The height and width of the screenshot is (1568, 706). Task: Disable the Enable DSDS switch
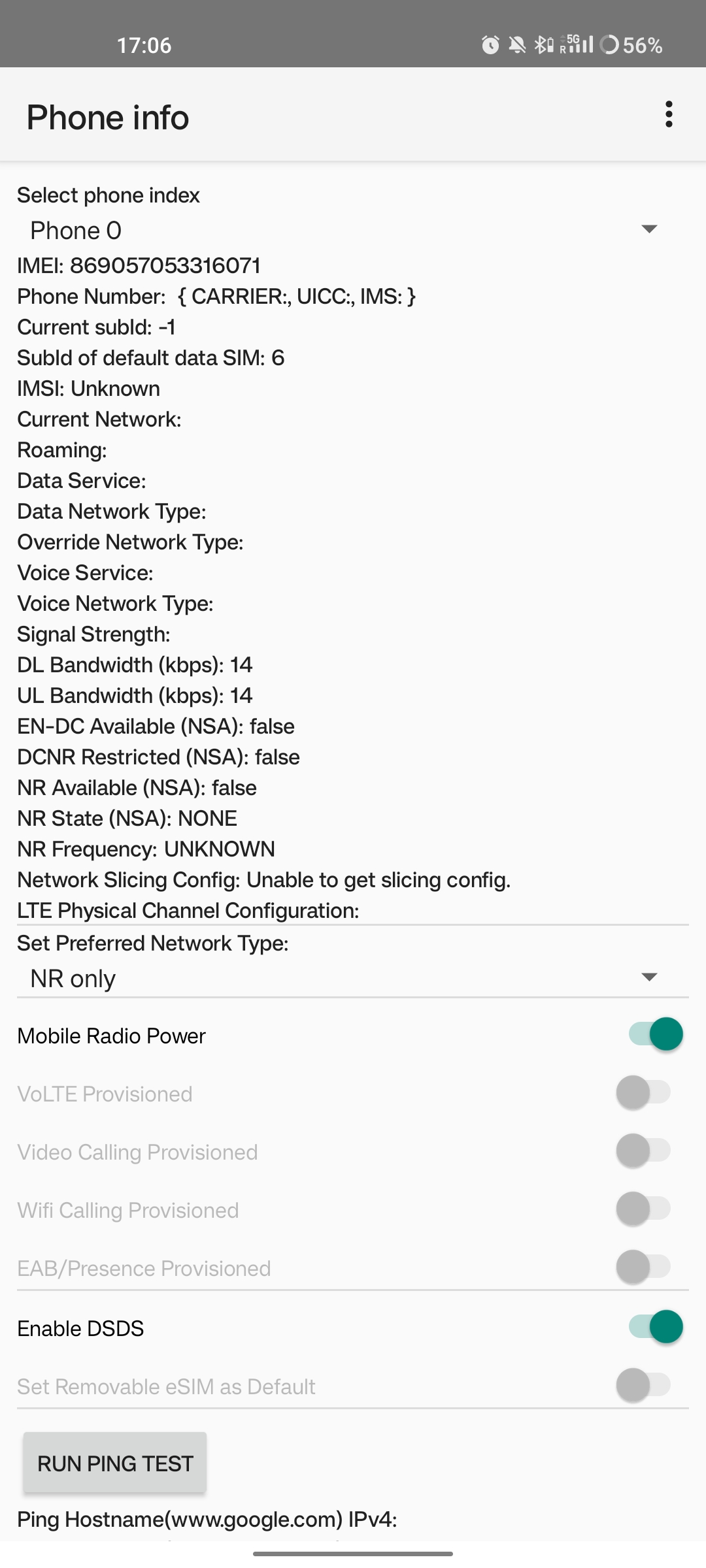(x=656, y=1327)
